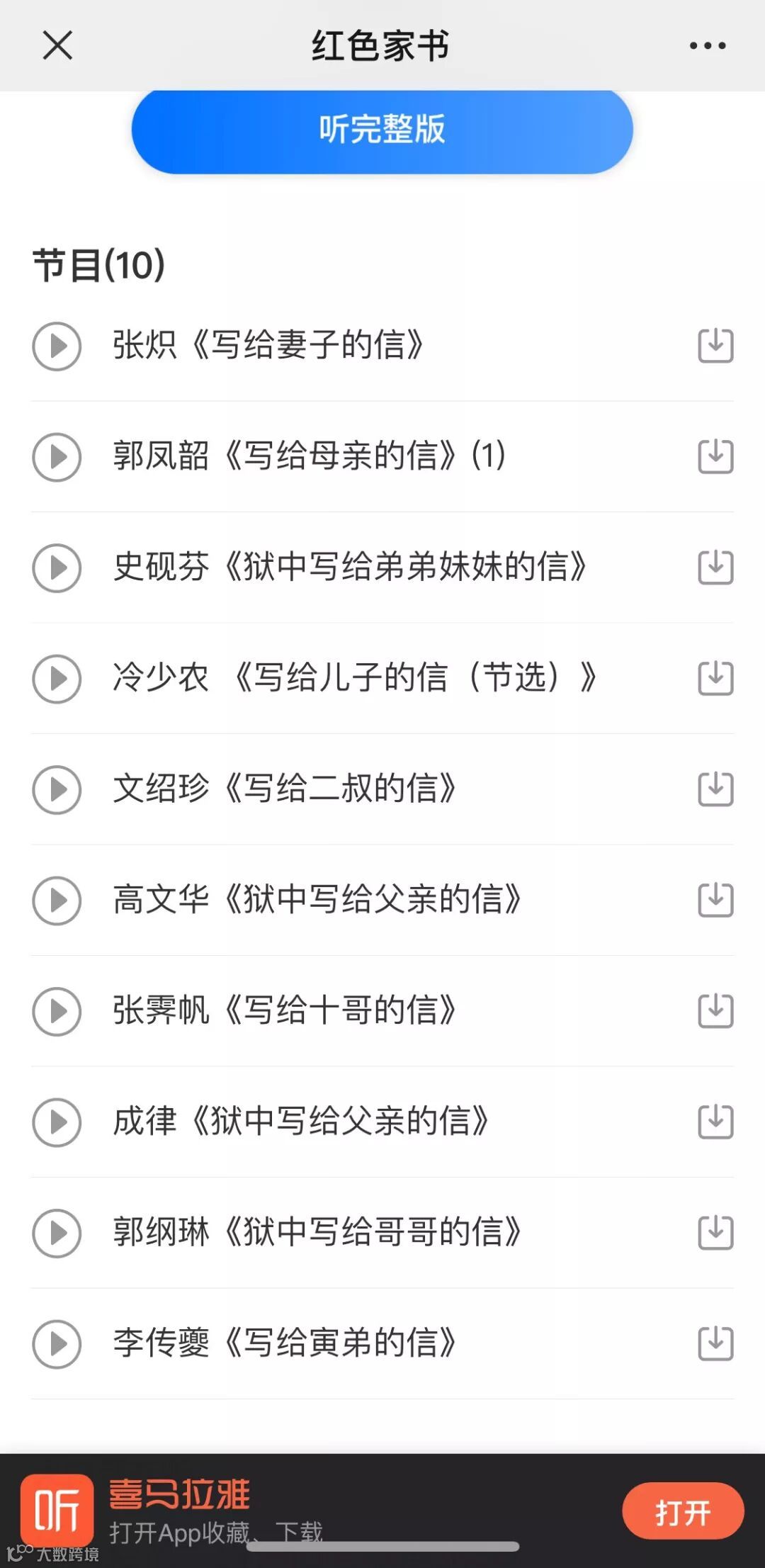
Task: Play 冷少农《写给儿子的信（节选）》
Action: 57,679
